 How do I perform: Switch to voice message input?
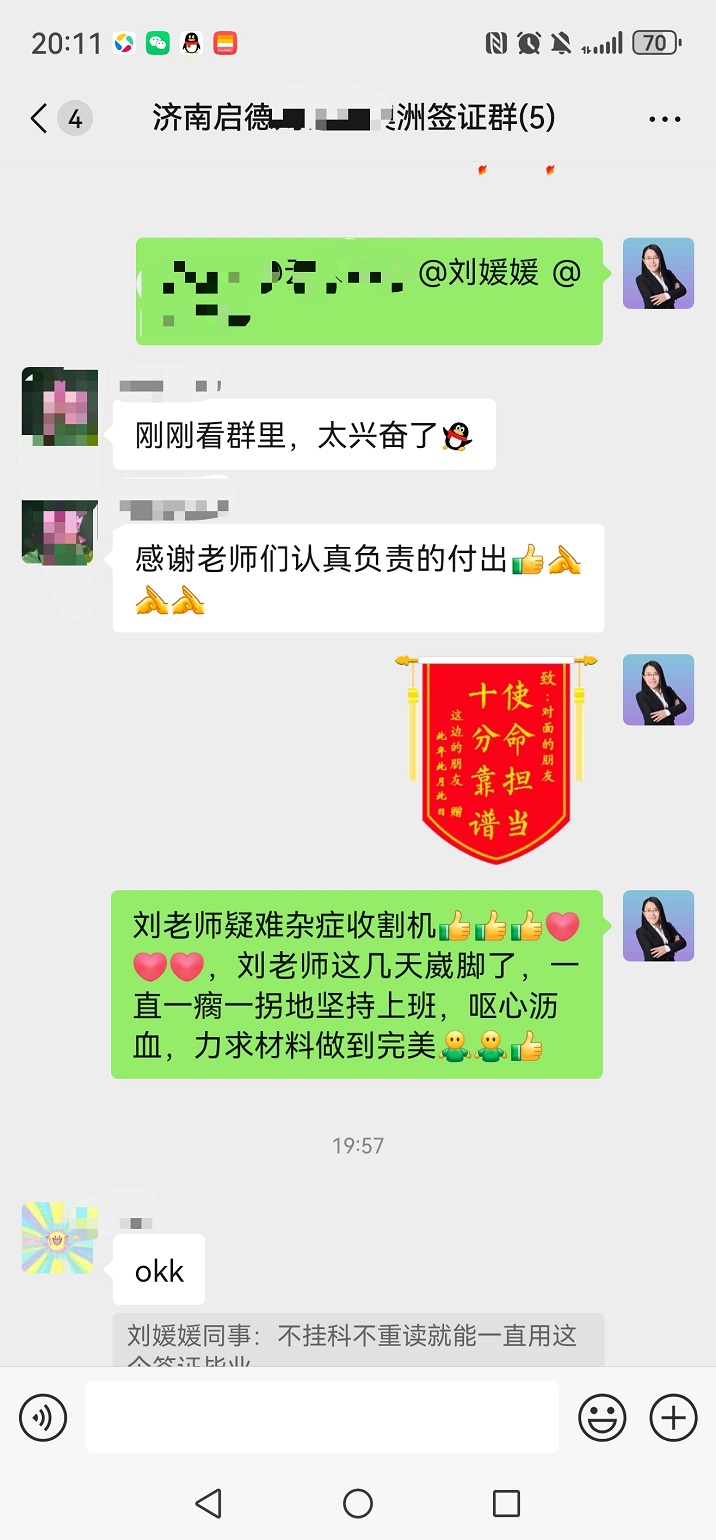(43, 1417)
